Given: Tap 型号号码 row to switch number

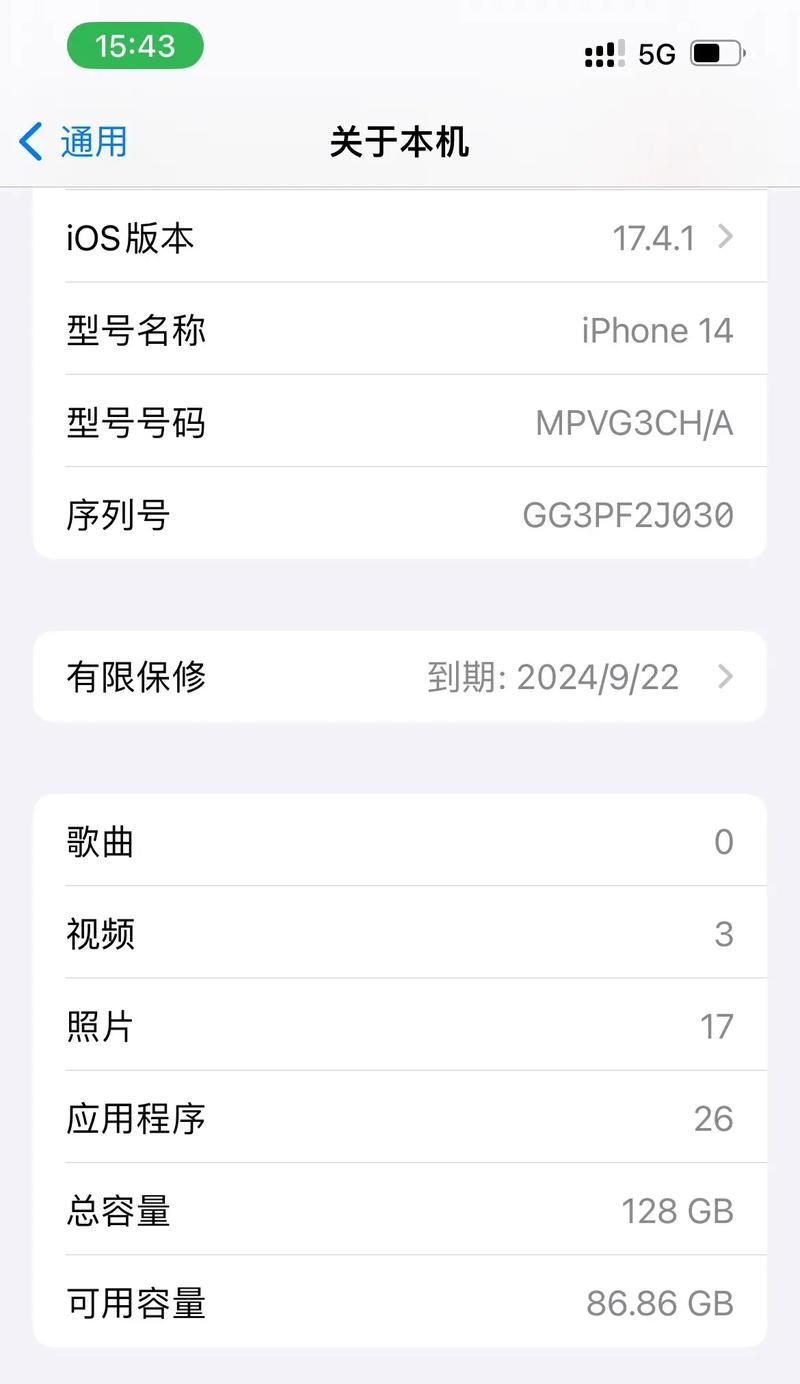Looking at the screenshot, I should (x=400, y=422).
